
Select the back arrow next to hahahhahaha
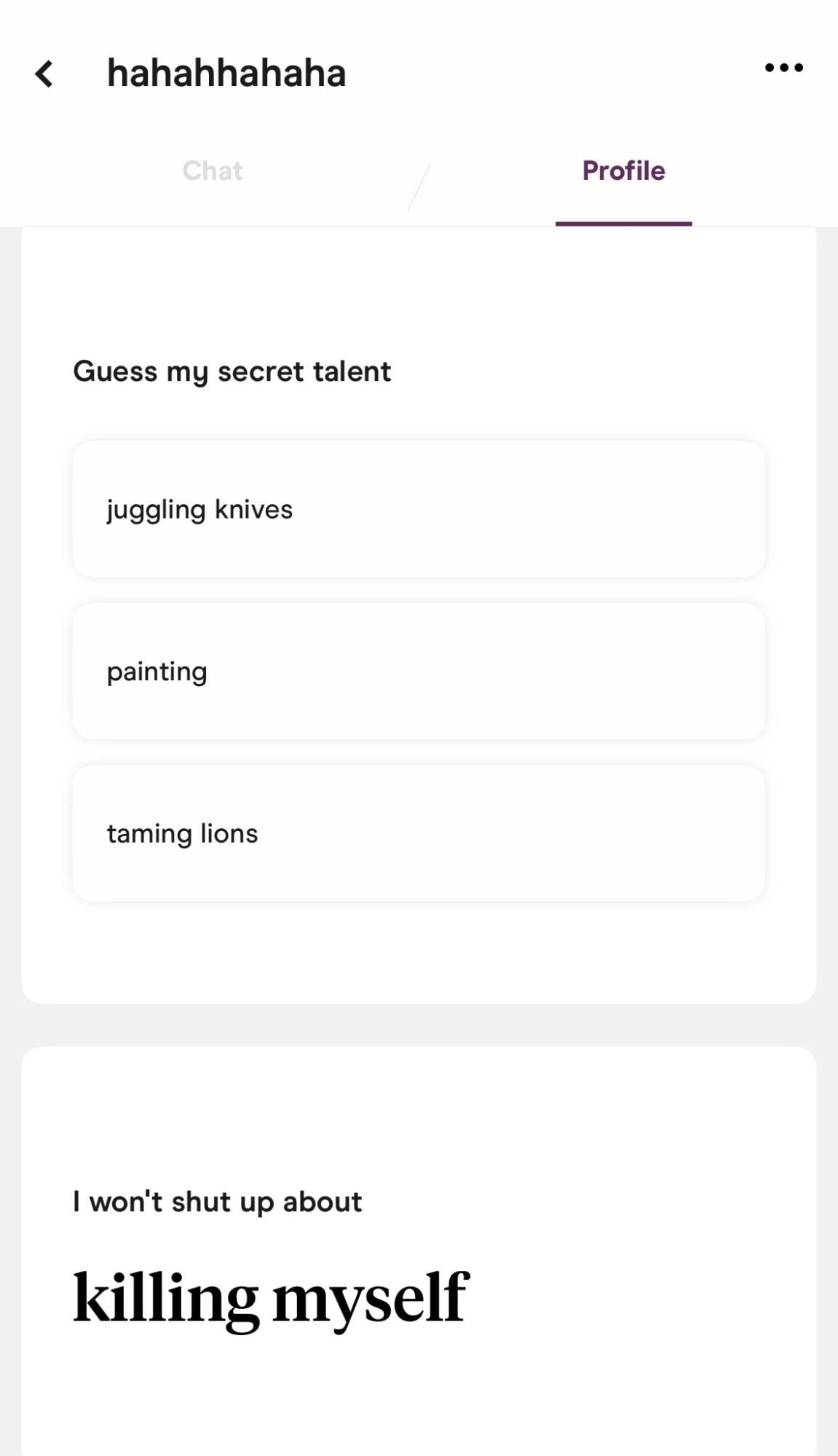click(x=45, y=74)
